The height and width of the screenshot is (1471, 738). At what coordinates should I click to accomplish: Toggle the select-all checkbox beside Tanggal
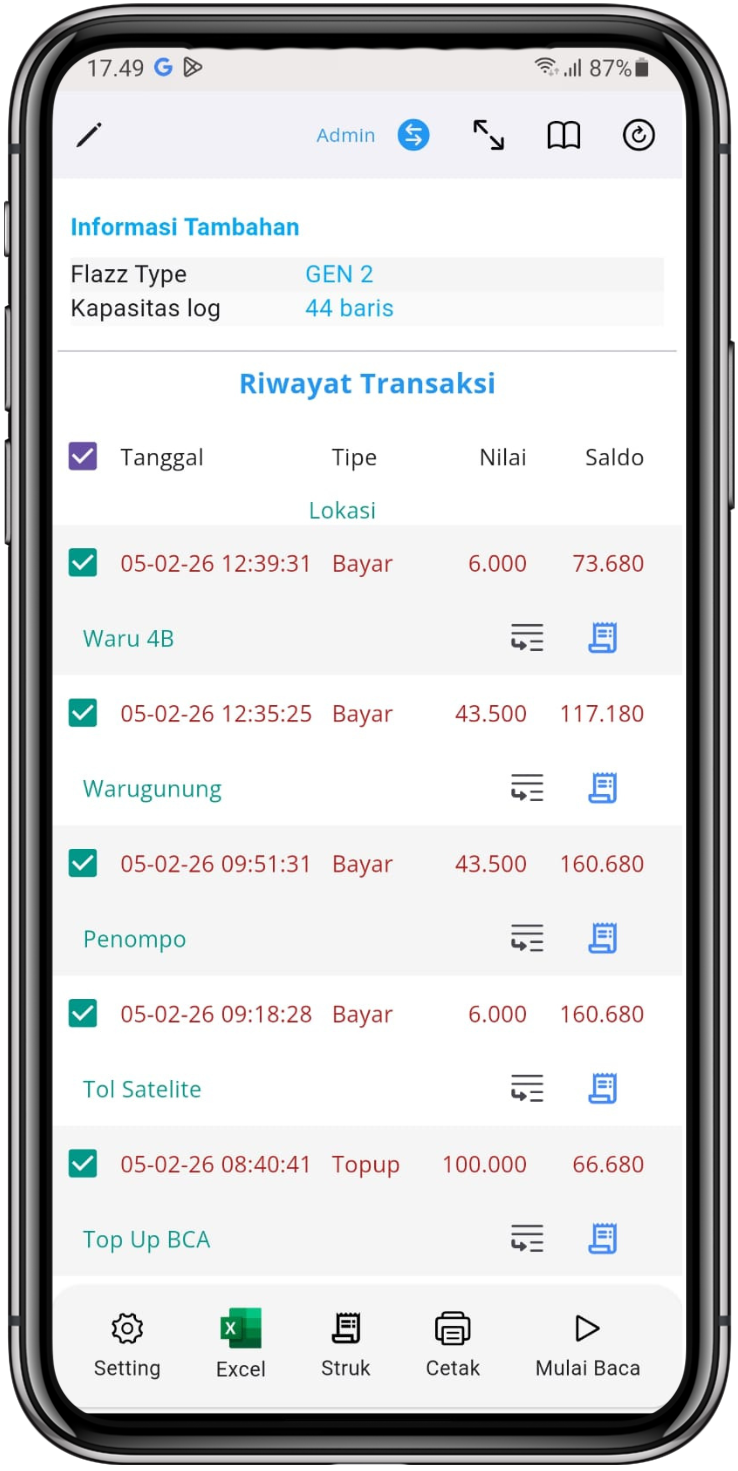pyautogui.click(x=83, y=457)
